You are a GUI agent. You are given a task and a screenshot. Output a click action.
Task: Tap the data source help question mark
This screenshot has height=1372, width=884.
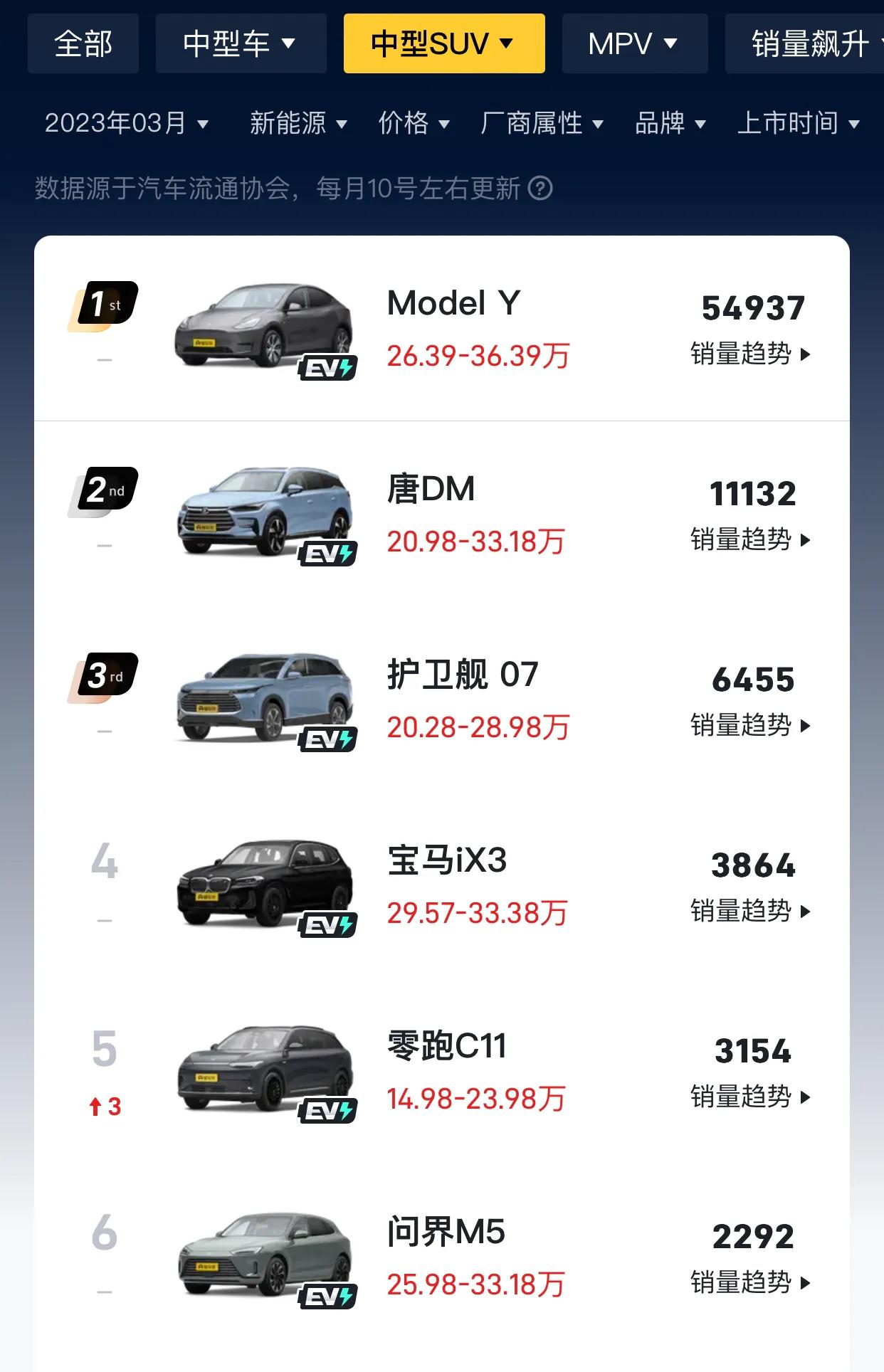(x=540, y=189)
